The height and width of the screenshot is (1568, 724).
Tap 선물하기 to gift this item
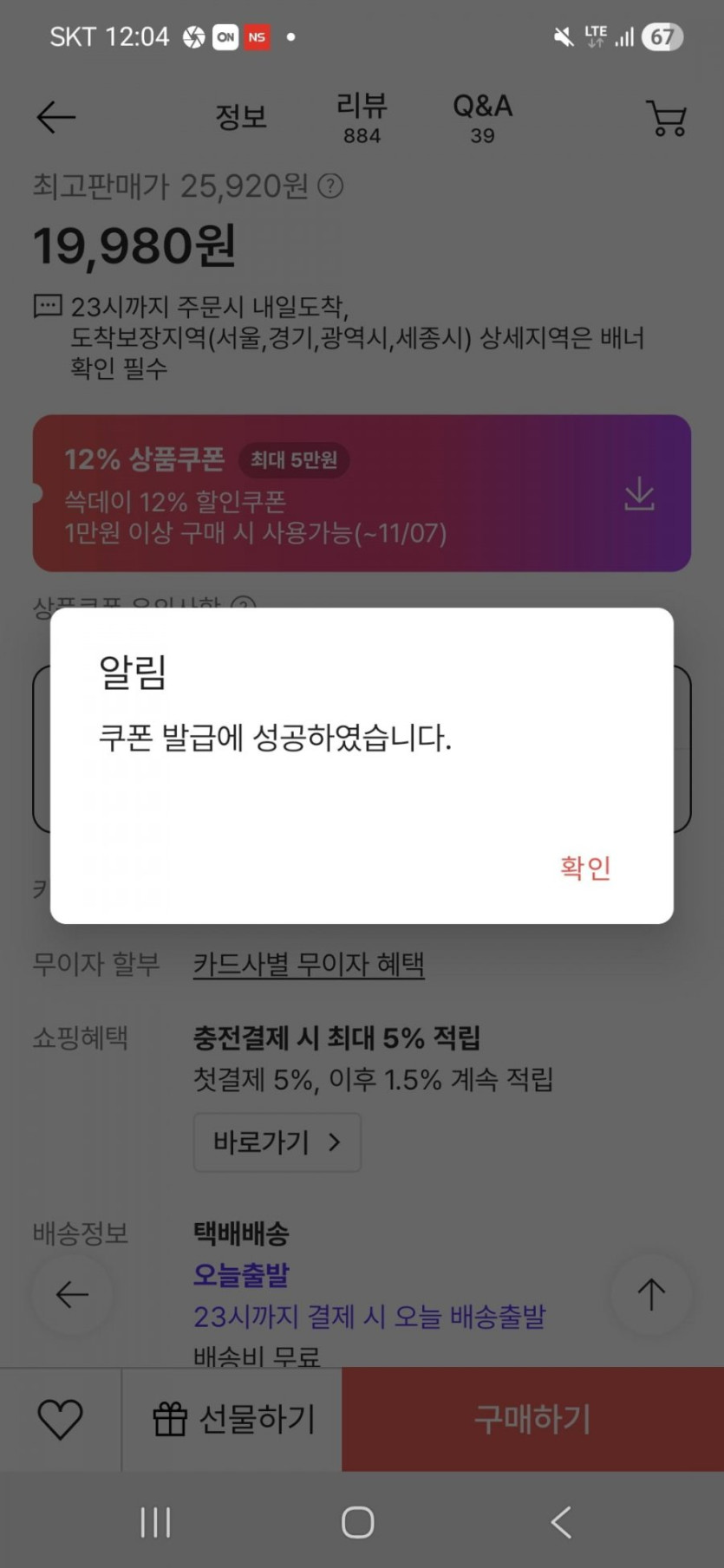click(232, 1419)
